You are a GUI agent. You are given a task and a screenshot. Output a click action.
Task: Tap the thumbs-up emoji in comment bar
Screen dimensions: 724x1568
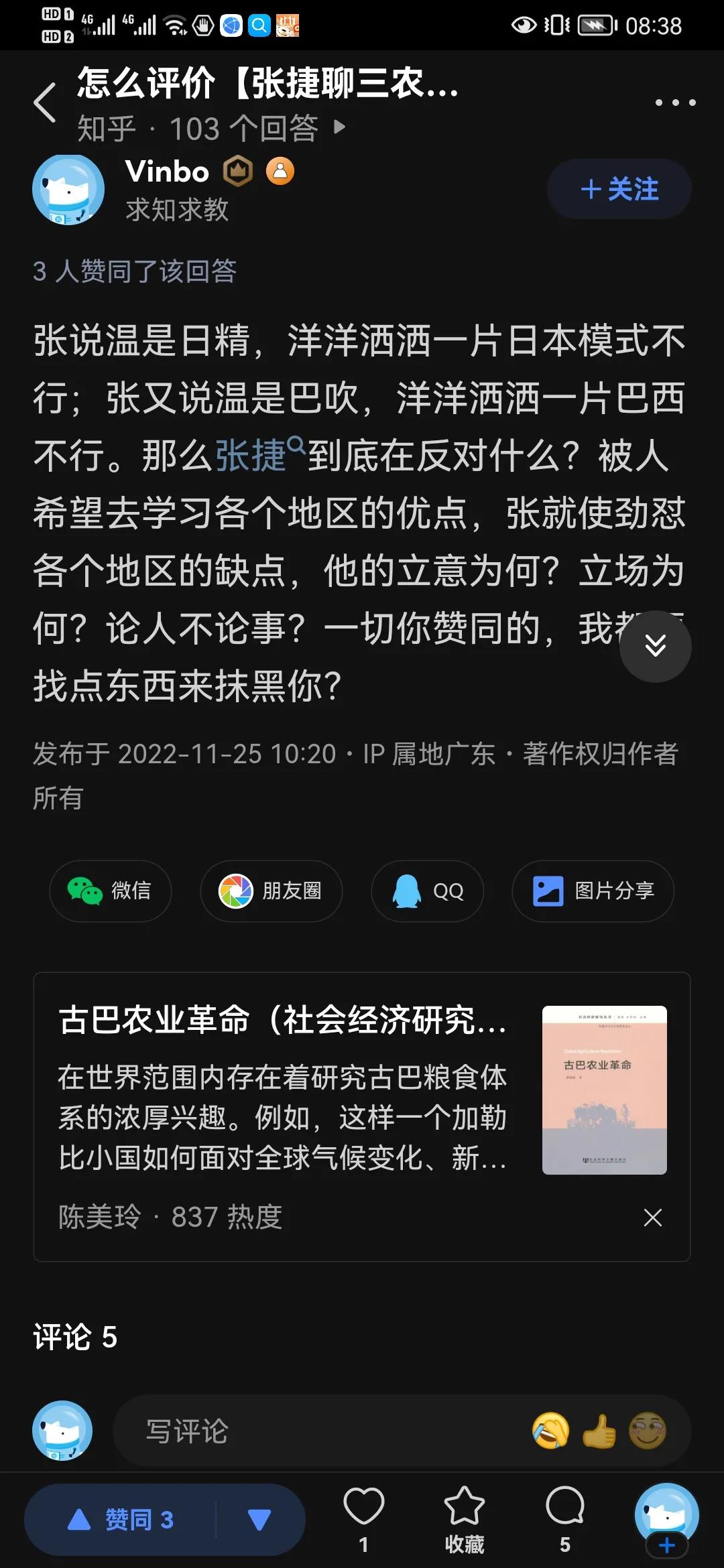[x=599, y=1430]
